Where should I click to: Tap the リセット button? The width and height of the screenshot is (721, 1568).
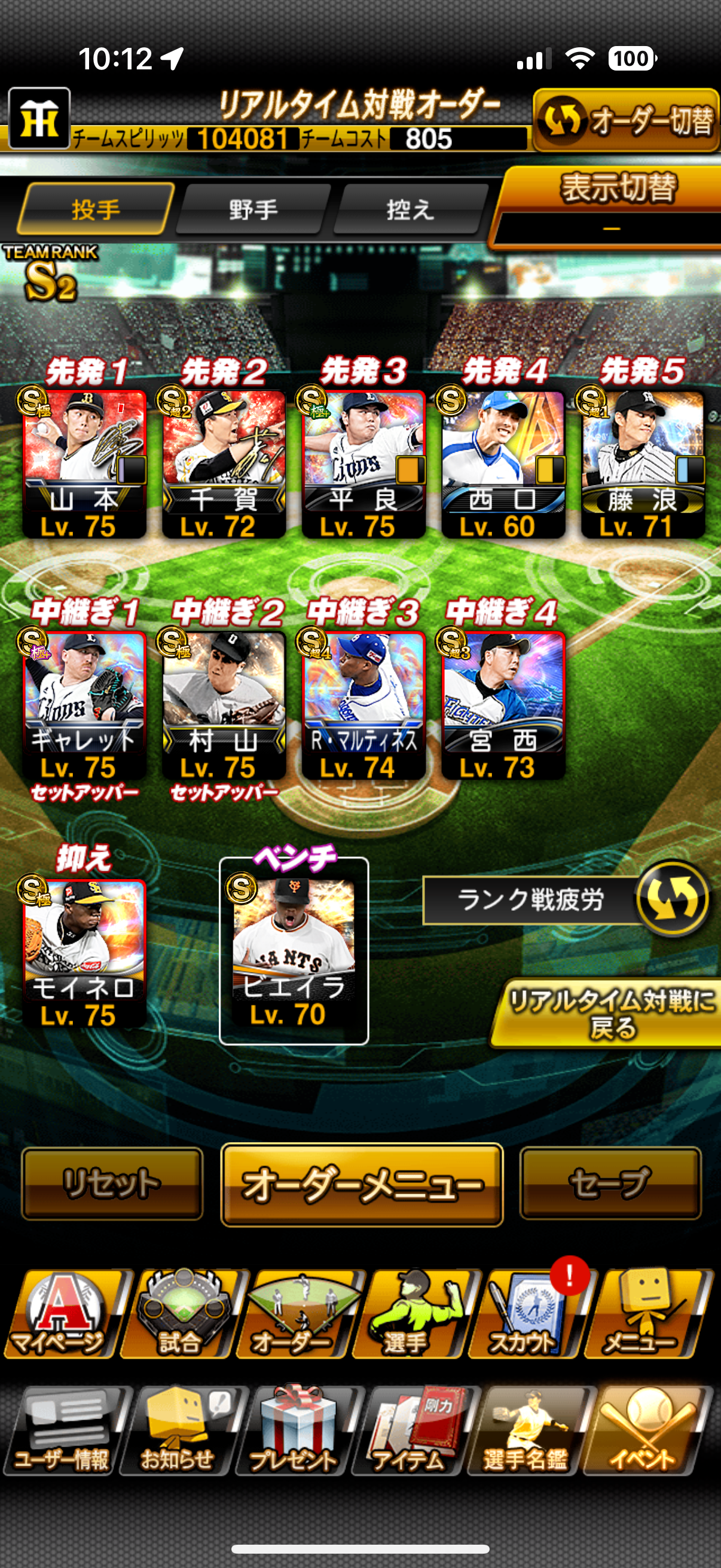point(112,1183)
